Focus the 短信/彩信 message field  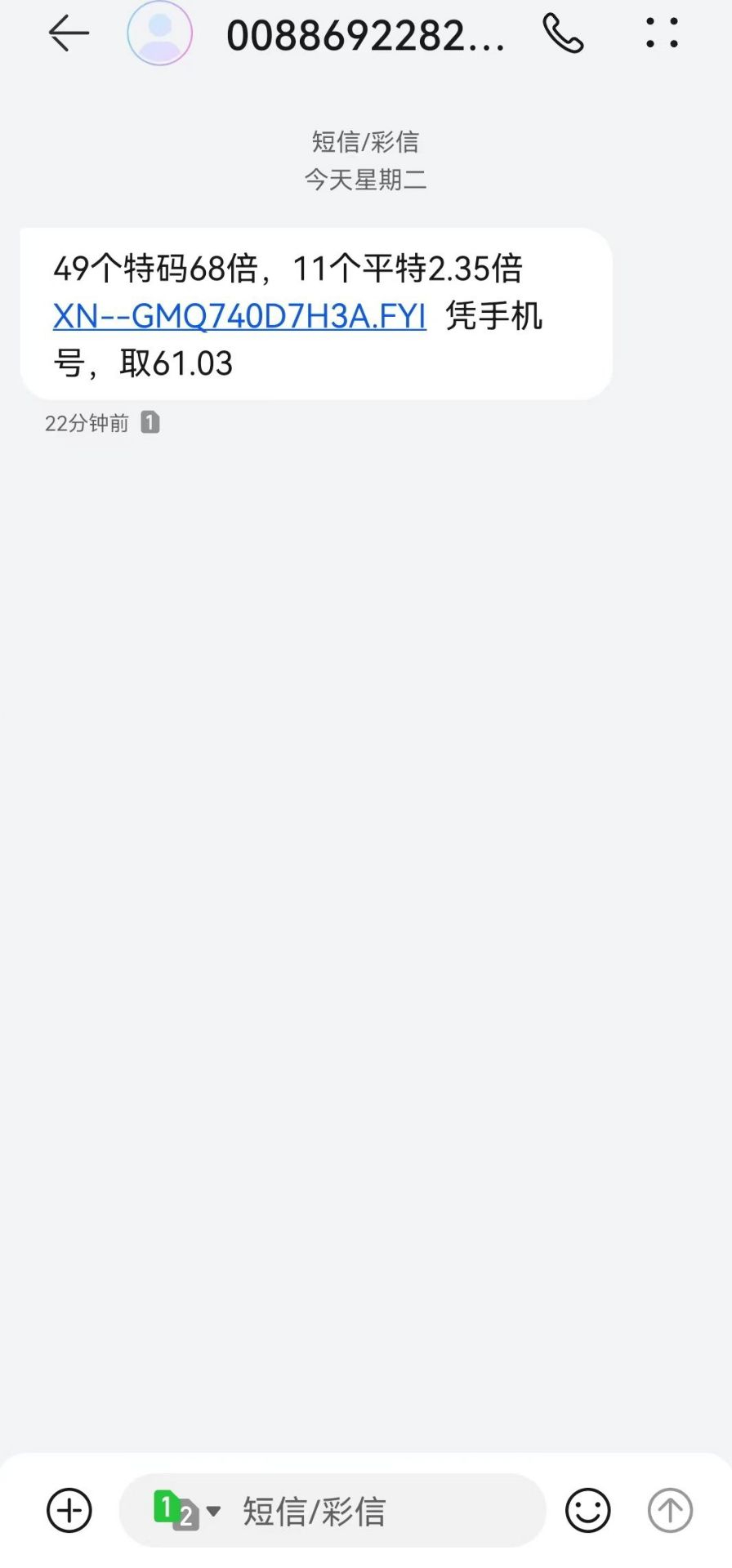[x=368, y=1511]
